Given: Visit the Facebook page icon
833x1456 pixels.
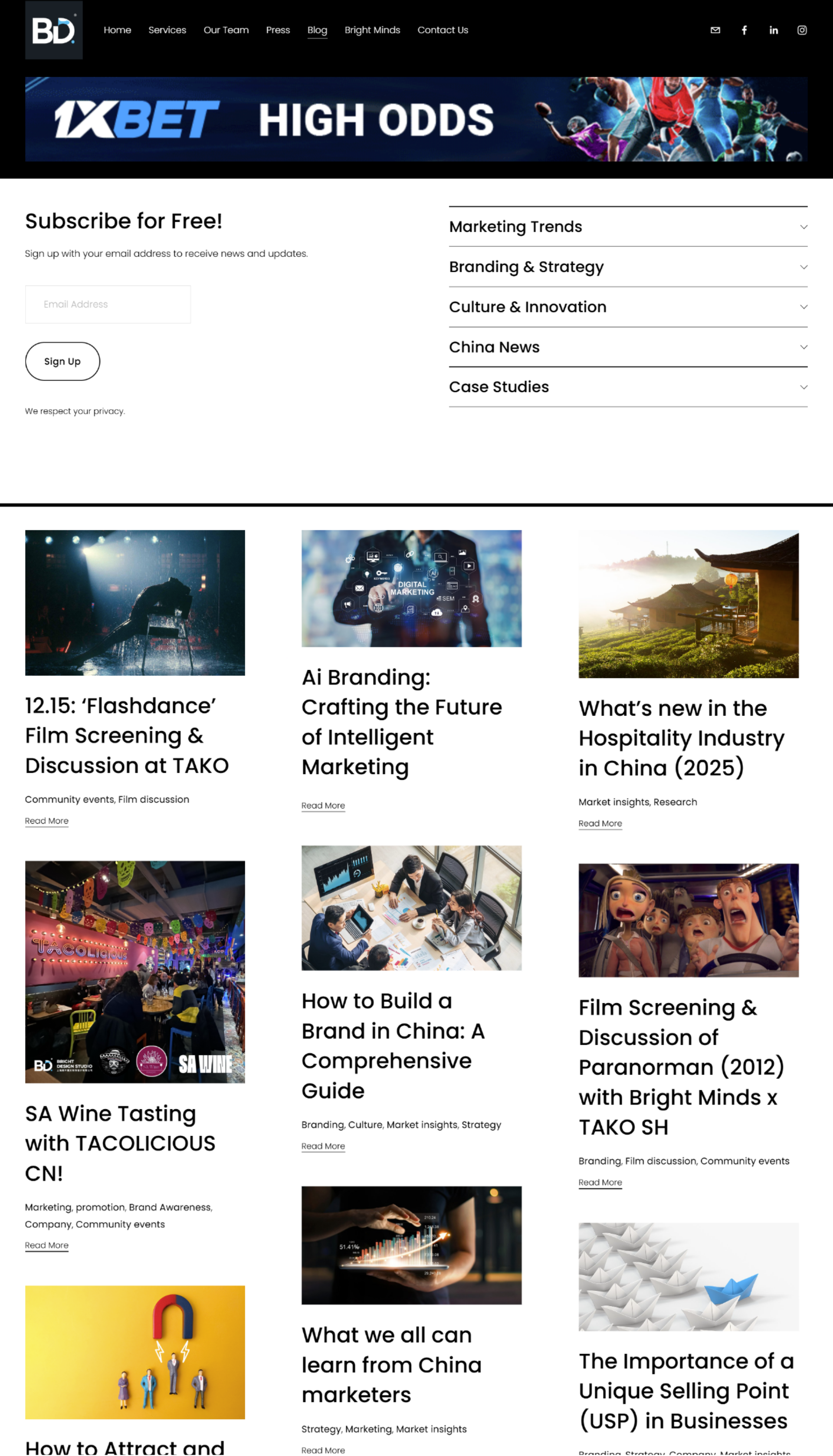Looking at the screenshot, I should 744,30.
